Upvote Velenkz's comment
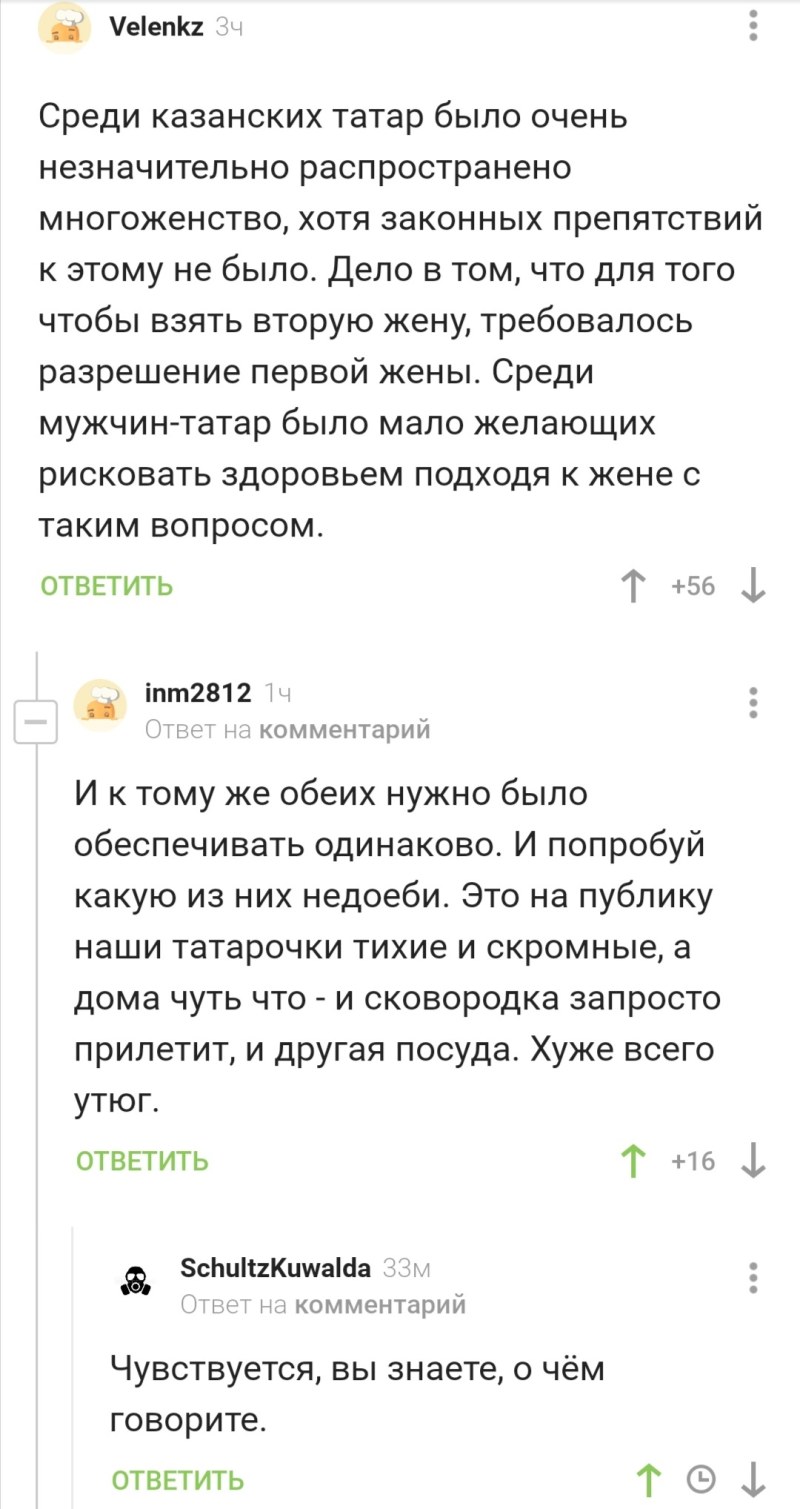Viewport: 800px width, 1509px height. point(632,587)
